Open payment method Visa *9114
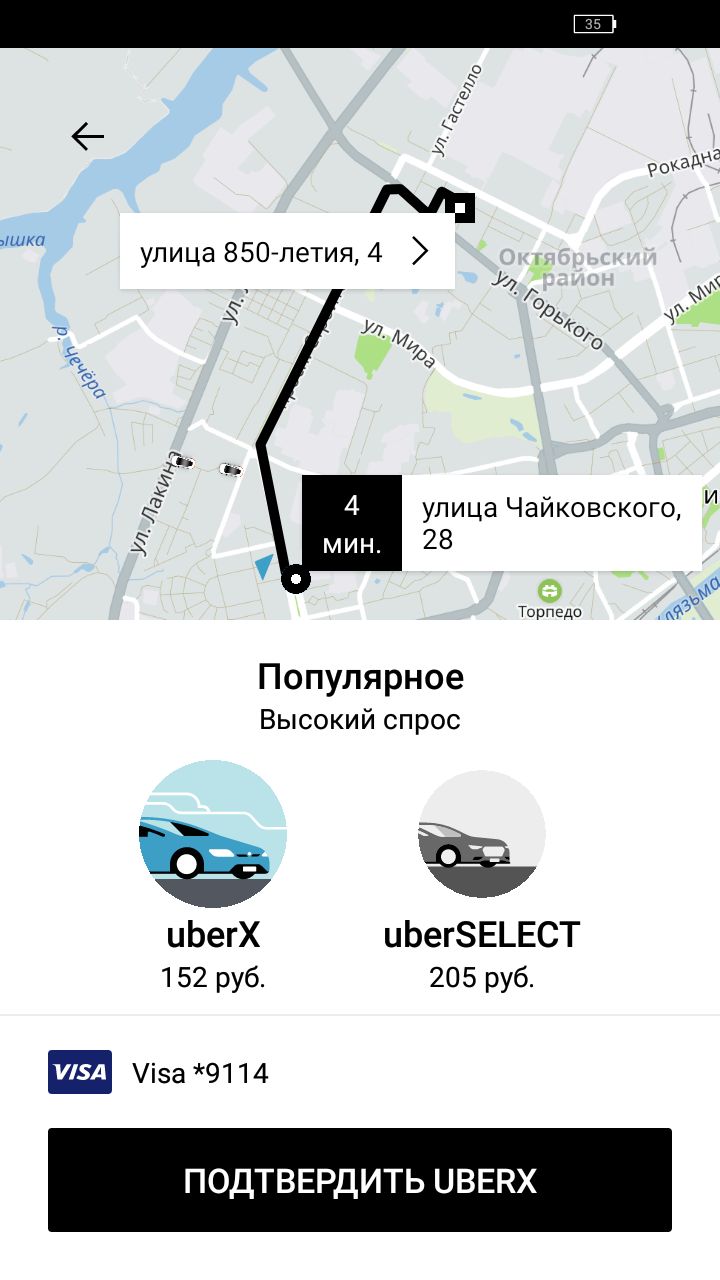Image resolution: width=720 pixels, height=1280 pixels. pyautogui.click(x=200, y=1072)
